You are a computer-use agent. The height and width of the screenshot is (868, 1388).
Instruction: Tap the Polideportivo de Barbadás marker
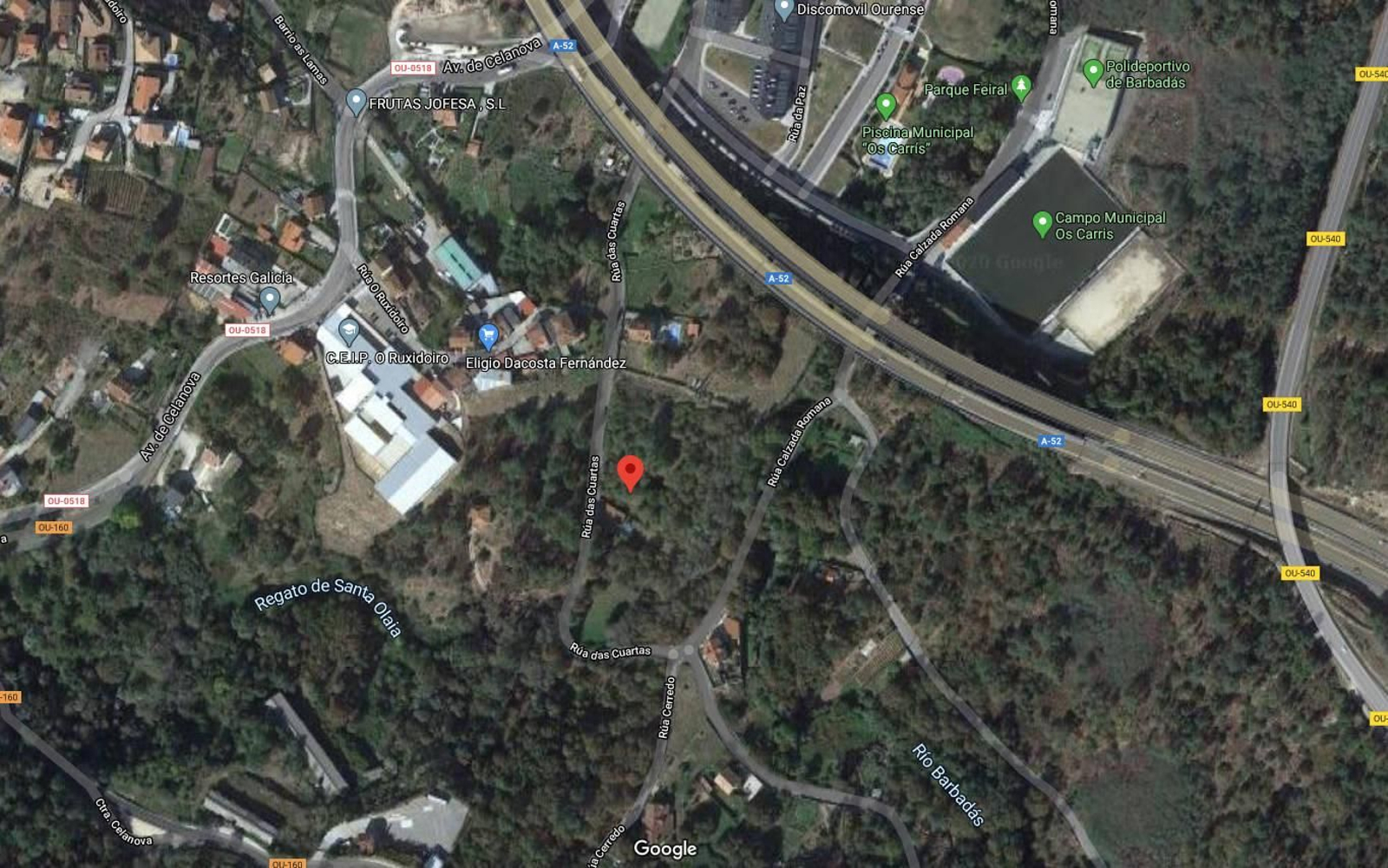point(1093,70)
